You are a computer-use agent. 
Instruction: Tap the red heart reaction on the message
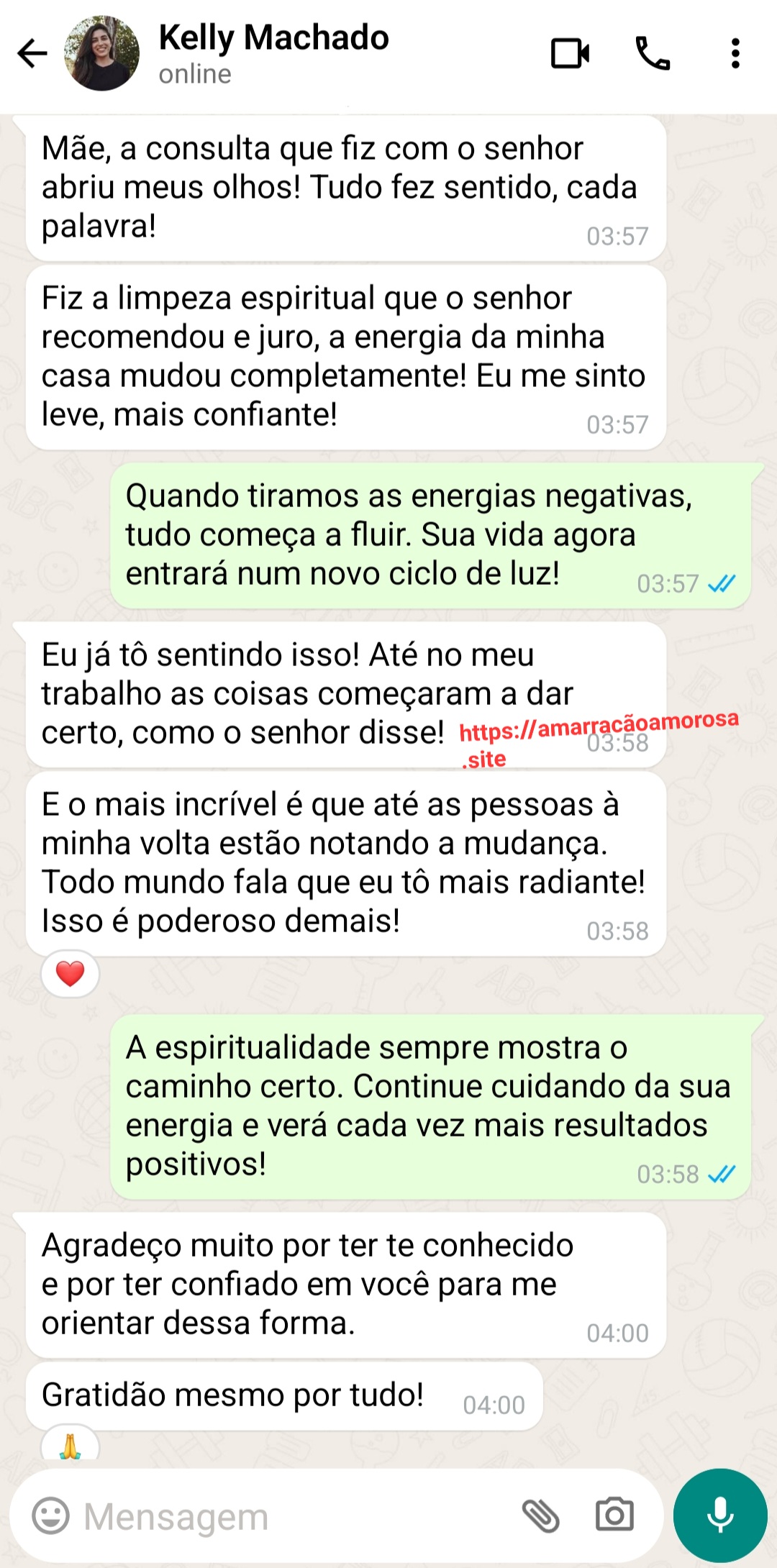tap(69, 972)
